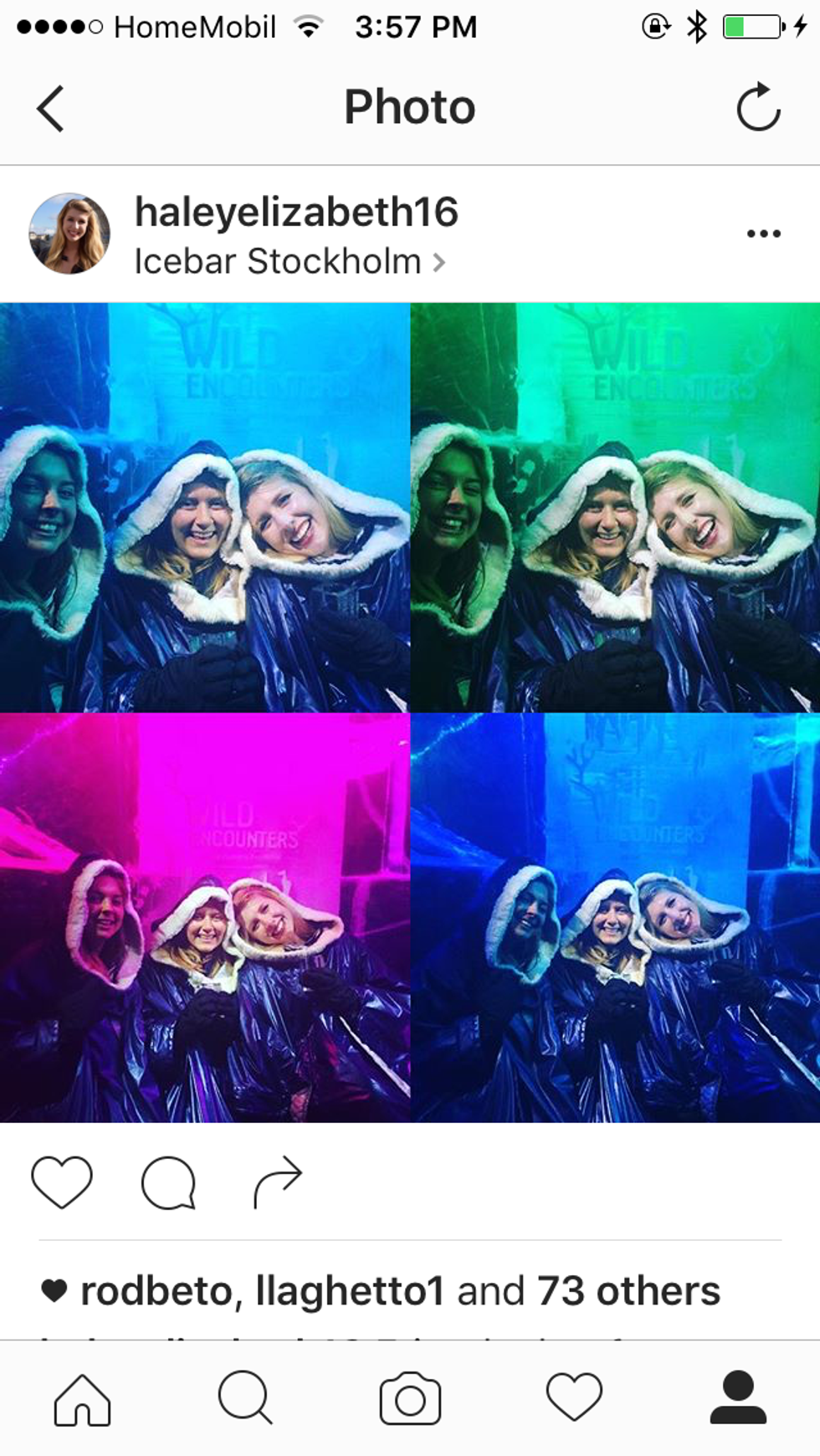The image size is (820, 1456).
Task: Open the Camera tab
Action: pyautogui.click(x=410, y=1398)
